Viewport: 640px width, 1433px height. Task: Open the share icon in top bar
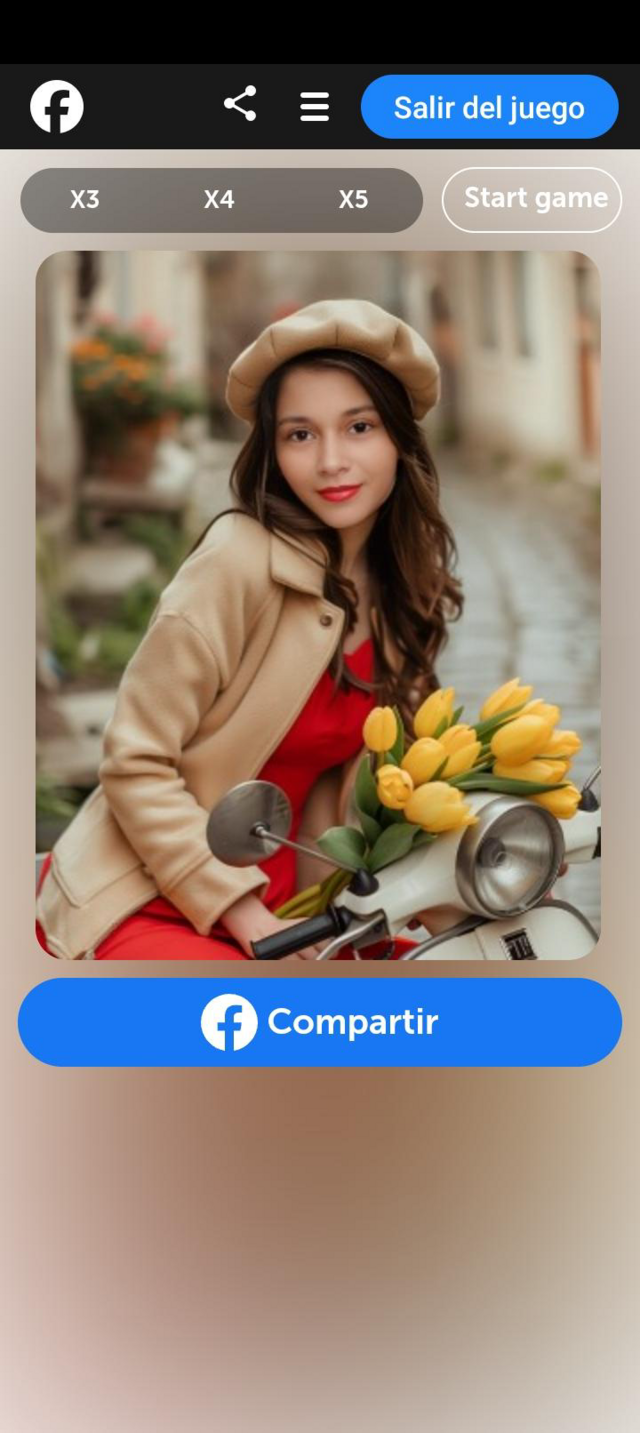(240, 104)
